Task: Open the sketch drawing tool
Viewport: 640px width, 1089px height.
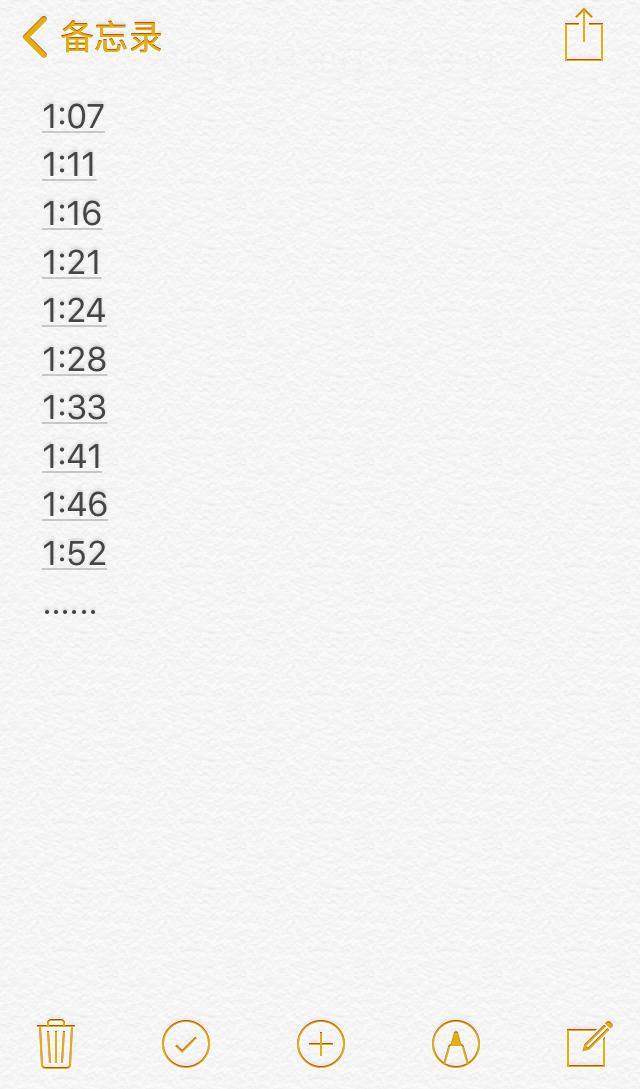Action: [456, 1044]
